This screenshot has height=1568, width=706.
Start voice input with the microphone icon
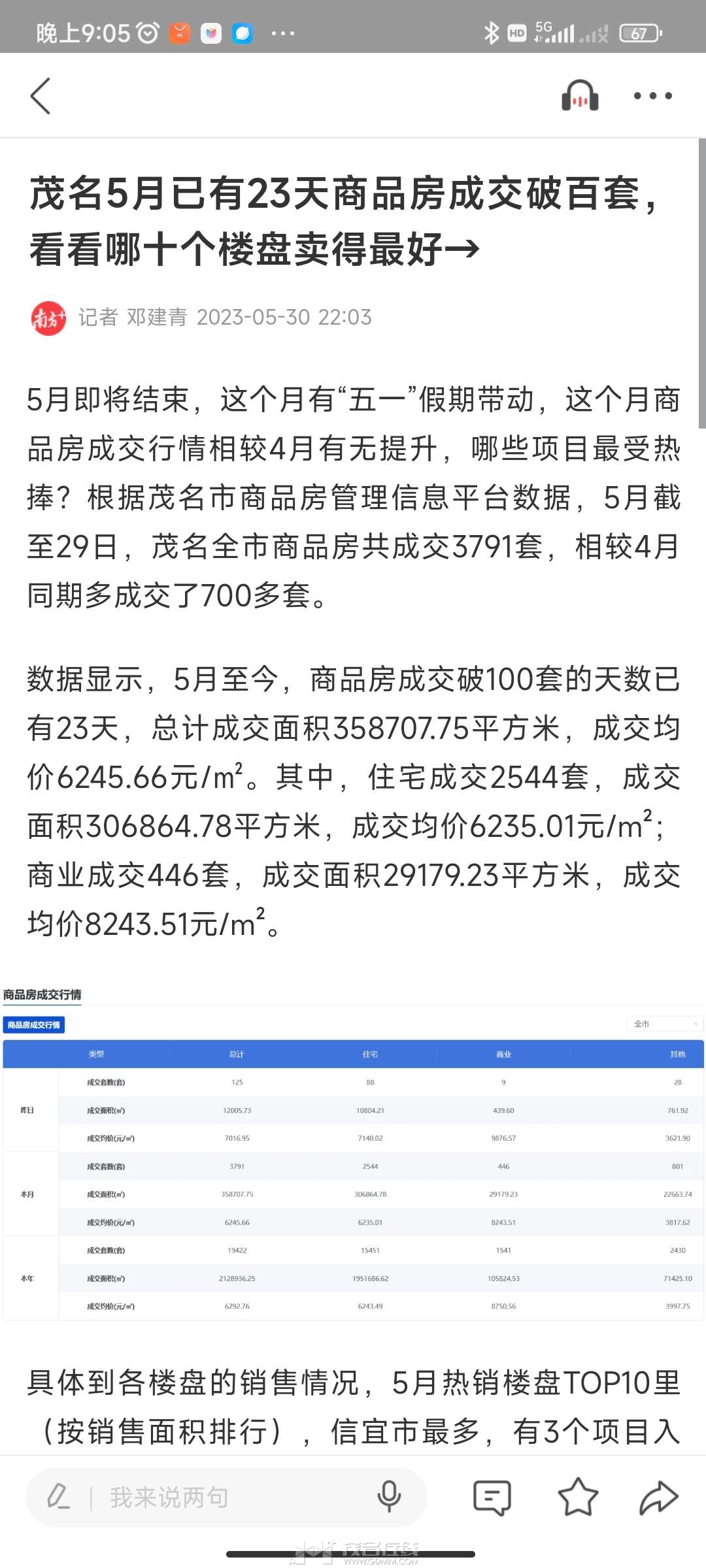[389, 1497]
